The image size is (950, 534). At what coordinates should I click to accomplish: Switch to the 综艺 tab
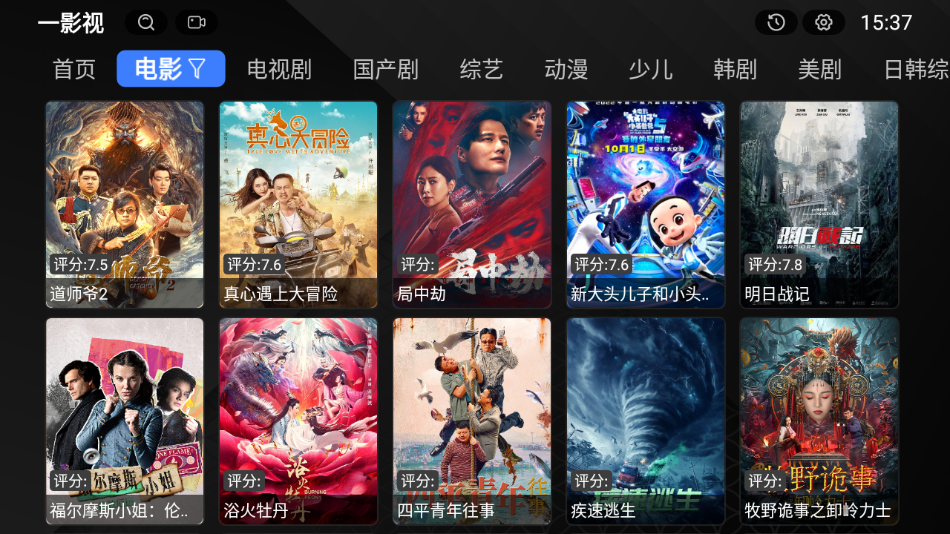pyautogui.click(x=481, y=69)
